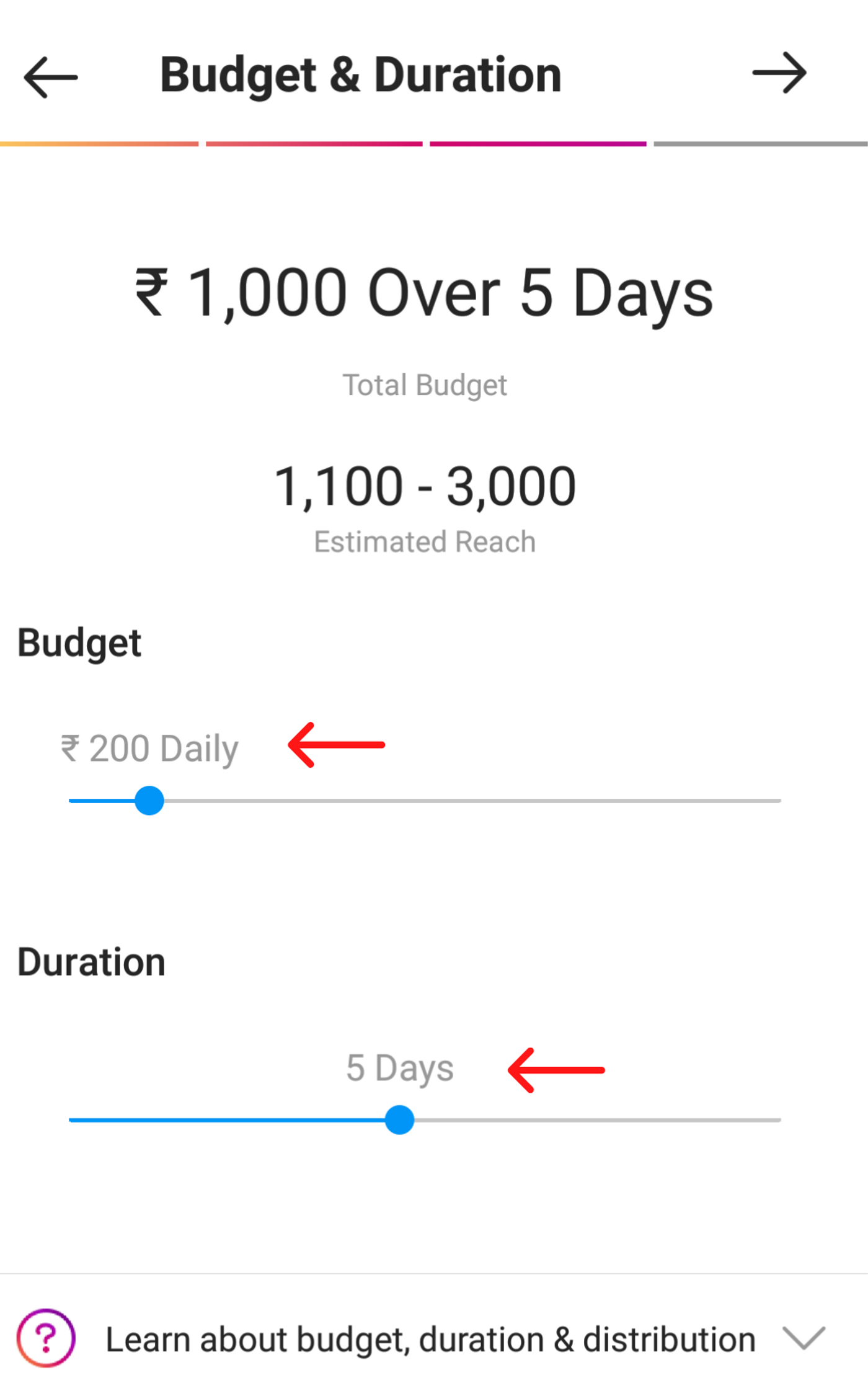Tap the Duration slider handle
Screen dimensions: 868x1396
tap(399, 1120)
